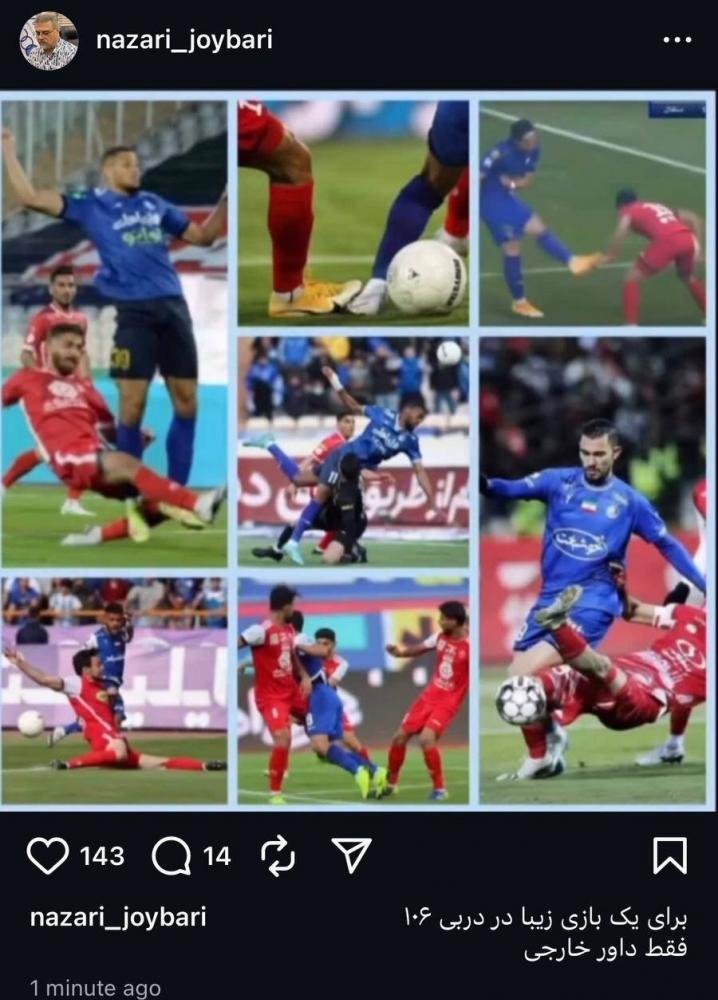Repost this post
This screenshot has height=1000, width=718.
click(276, 856)
